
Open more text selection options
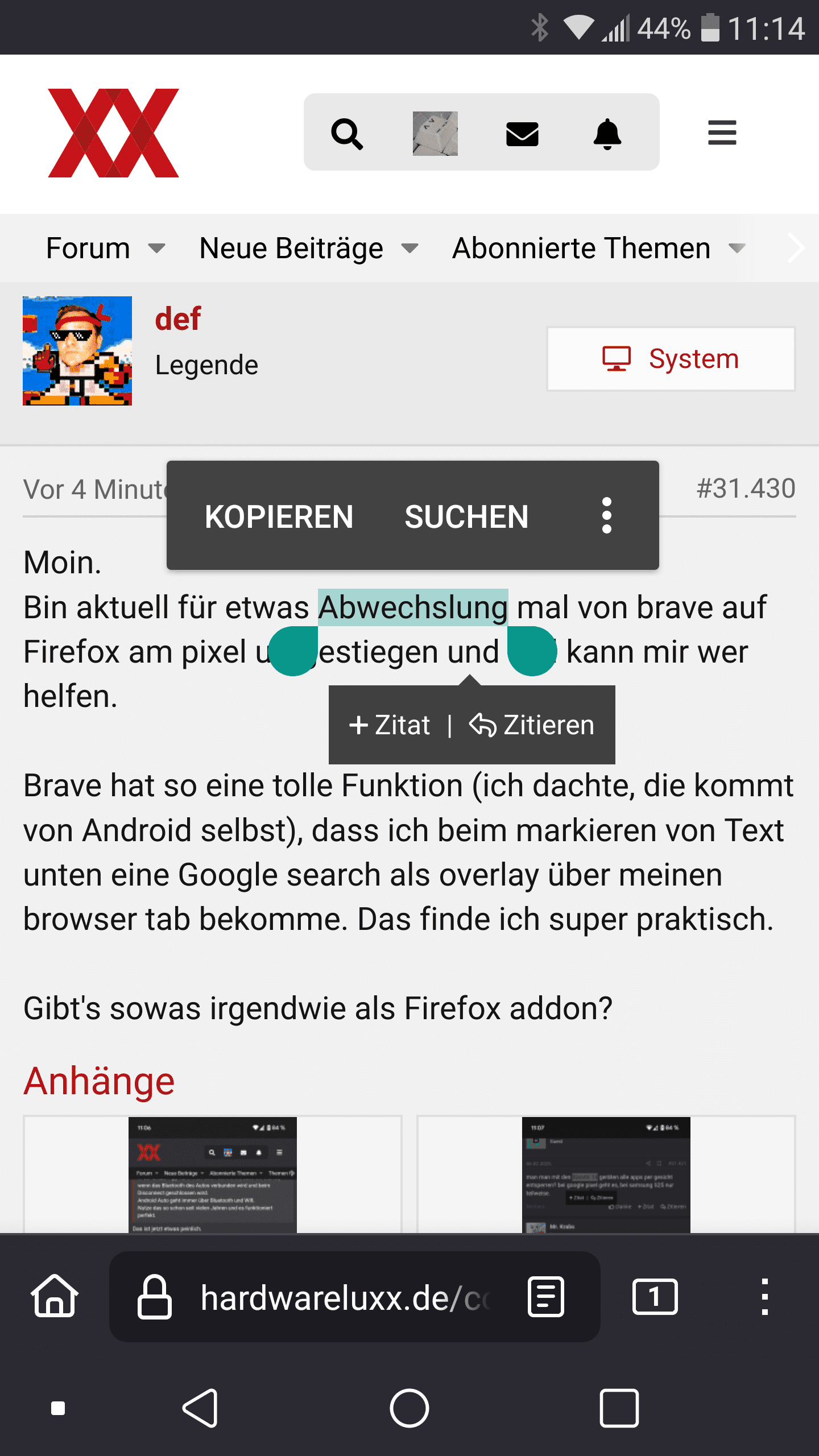[x=607, y=516]
